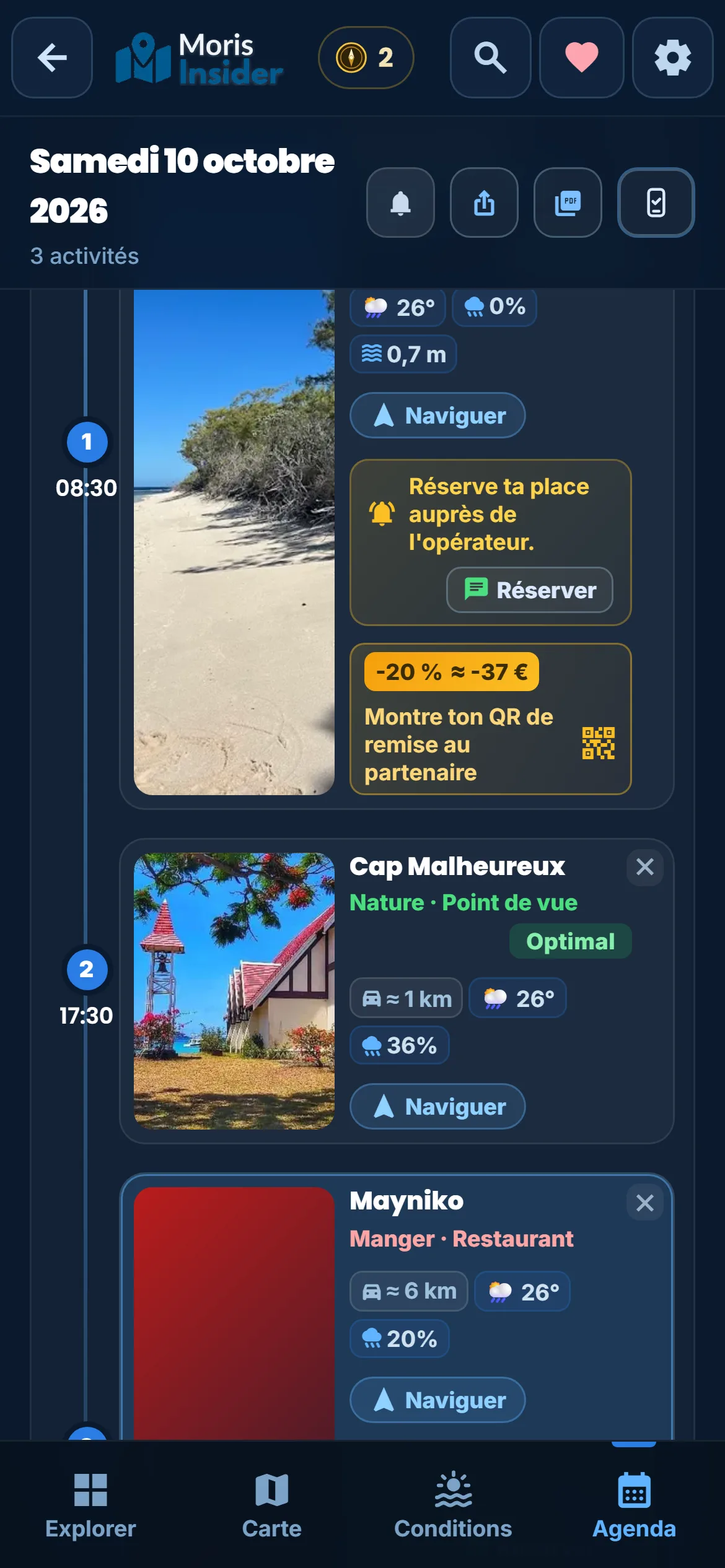Viewport: 725px width, 1568px height.
Task: Tap the compass counter showing 2
Action: click(366, 58)
